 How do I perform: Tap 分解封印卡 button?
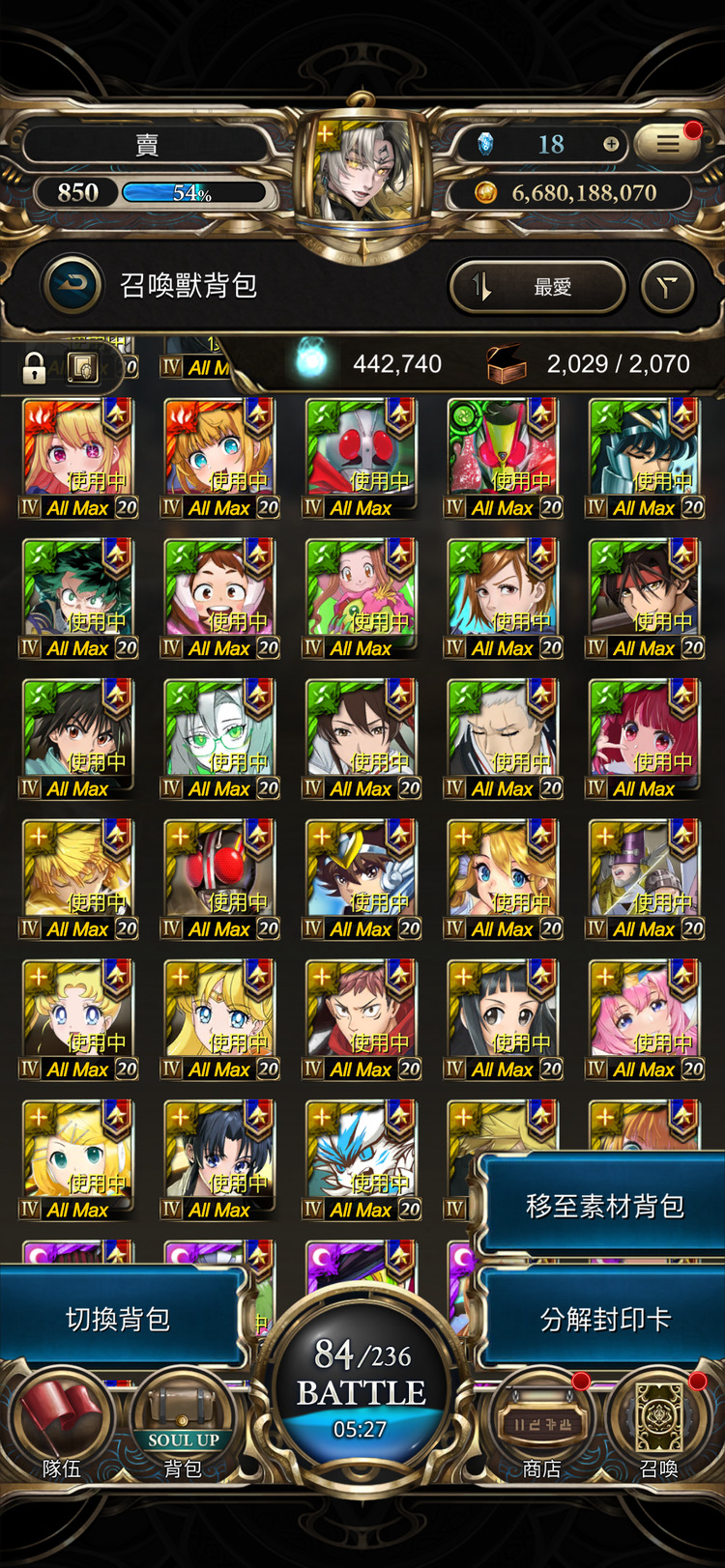pos(604,1319)
